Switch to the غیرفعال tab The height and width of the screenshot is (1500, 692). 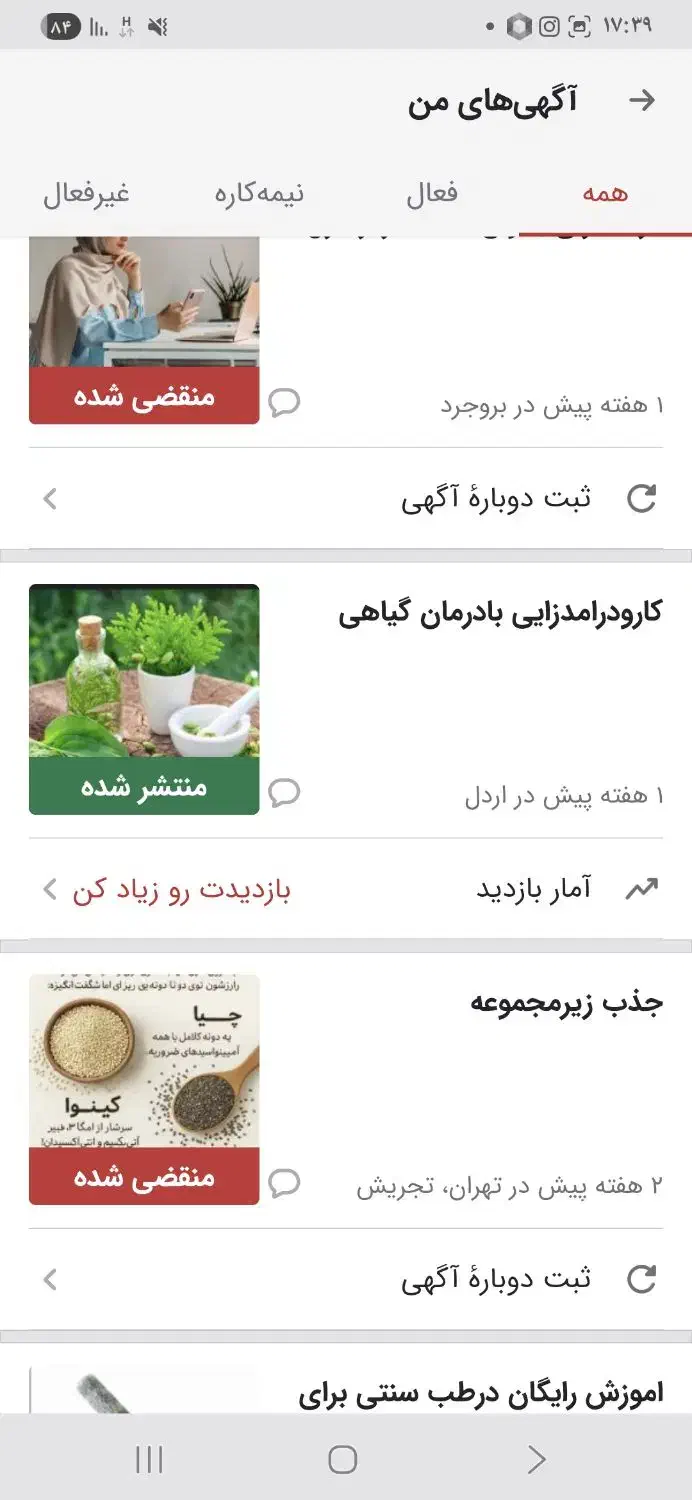86,193
